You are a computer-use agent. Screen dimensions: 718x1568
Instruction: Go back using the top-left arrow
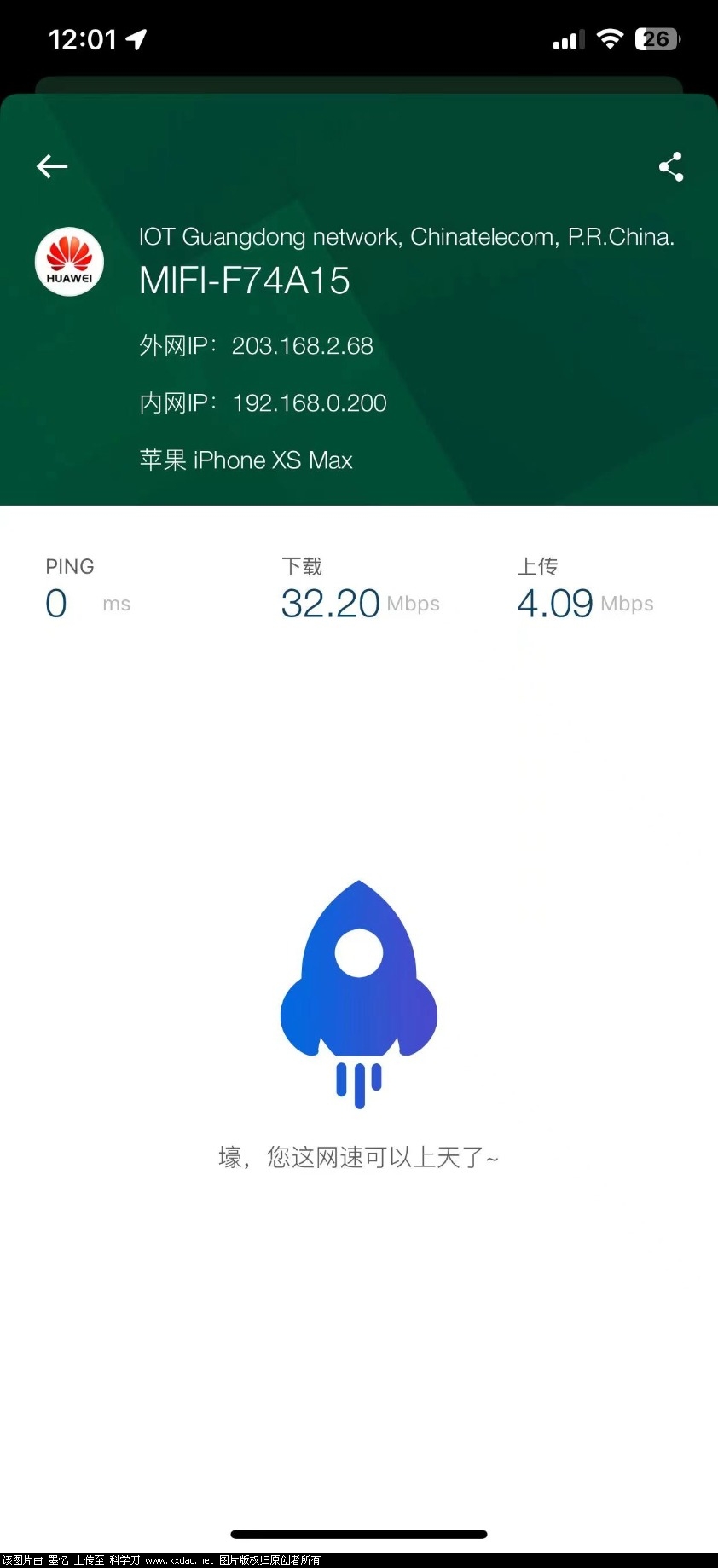[52, 166]
